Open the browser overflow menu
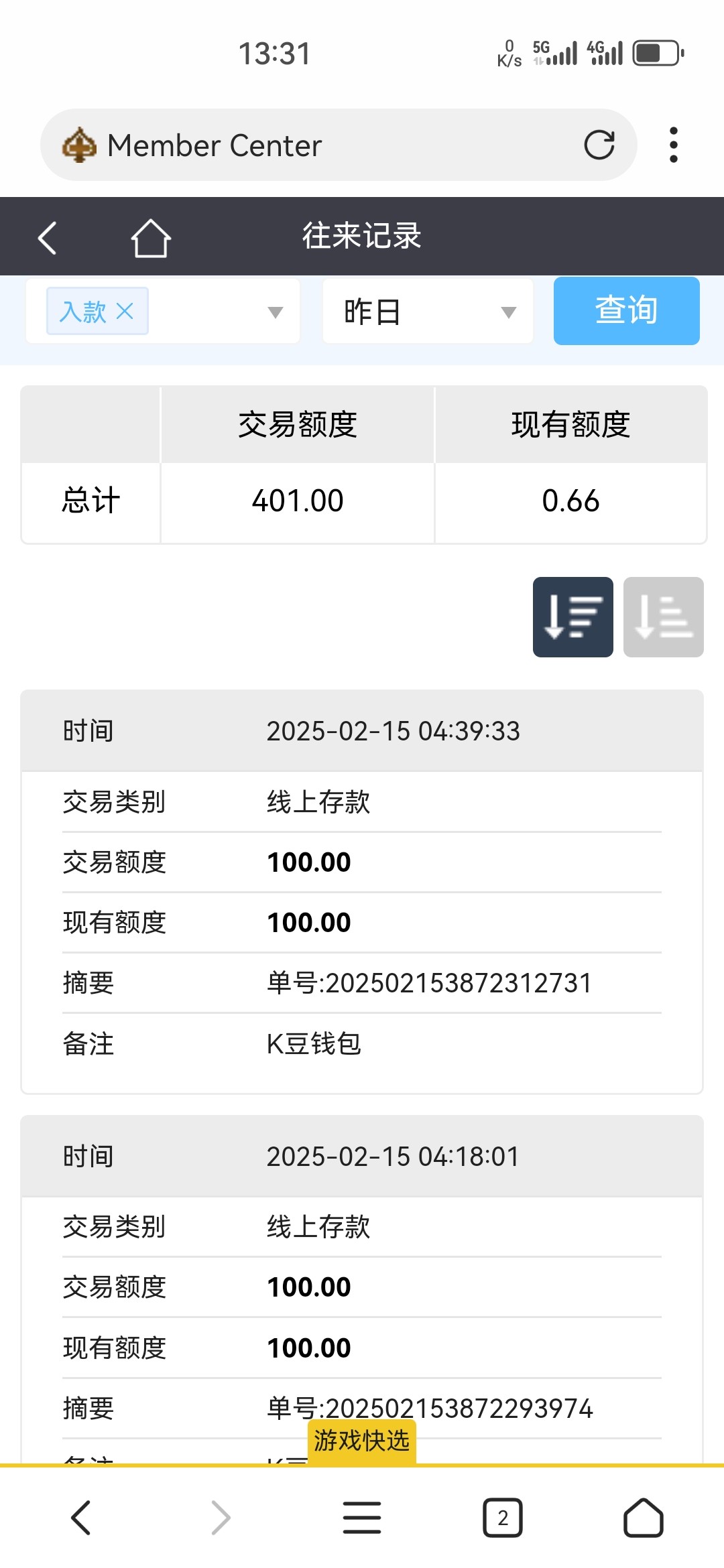The image size is (724, 1568). coord(674,145)
